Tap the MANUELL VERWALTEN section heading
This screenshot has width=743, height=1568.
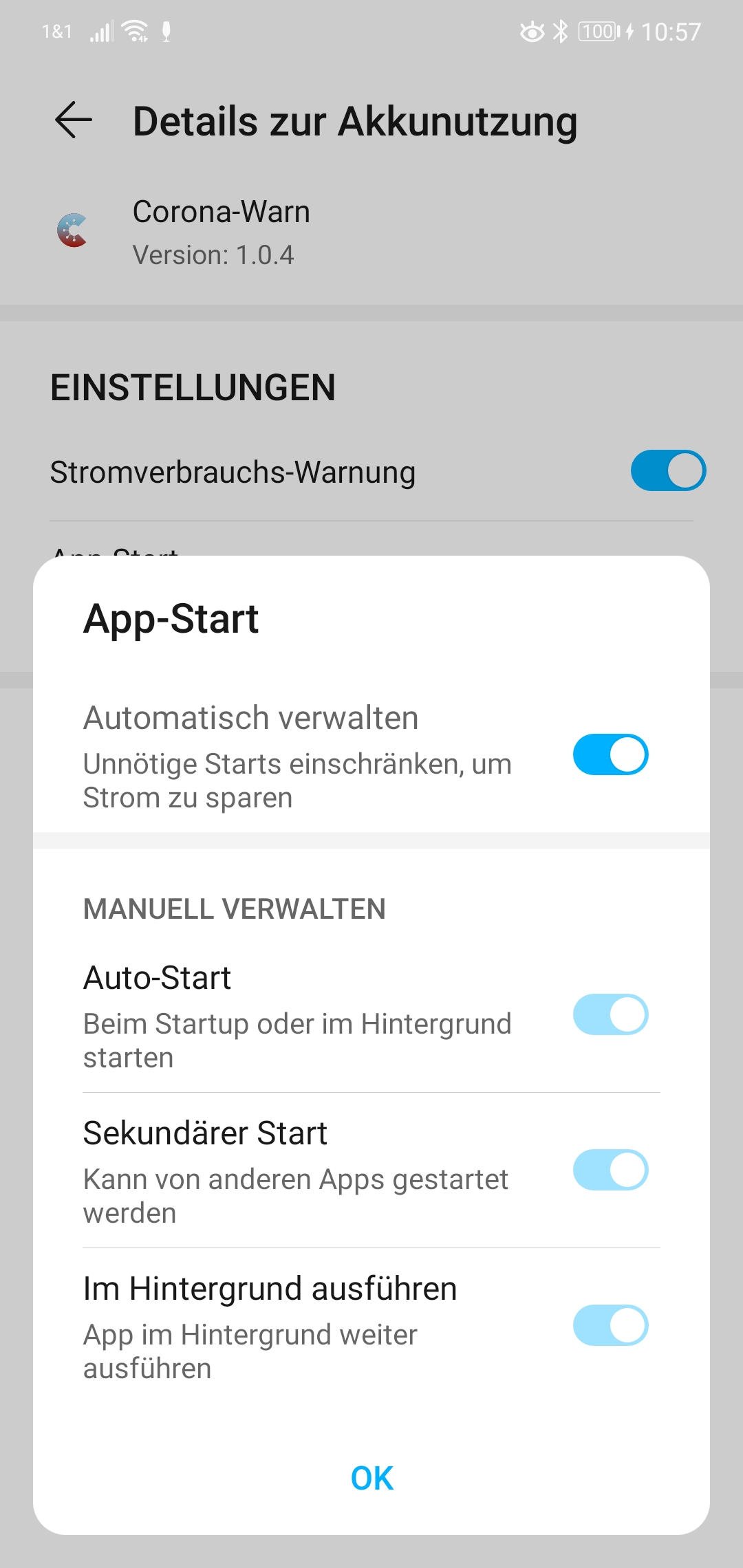234,908
